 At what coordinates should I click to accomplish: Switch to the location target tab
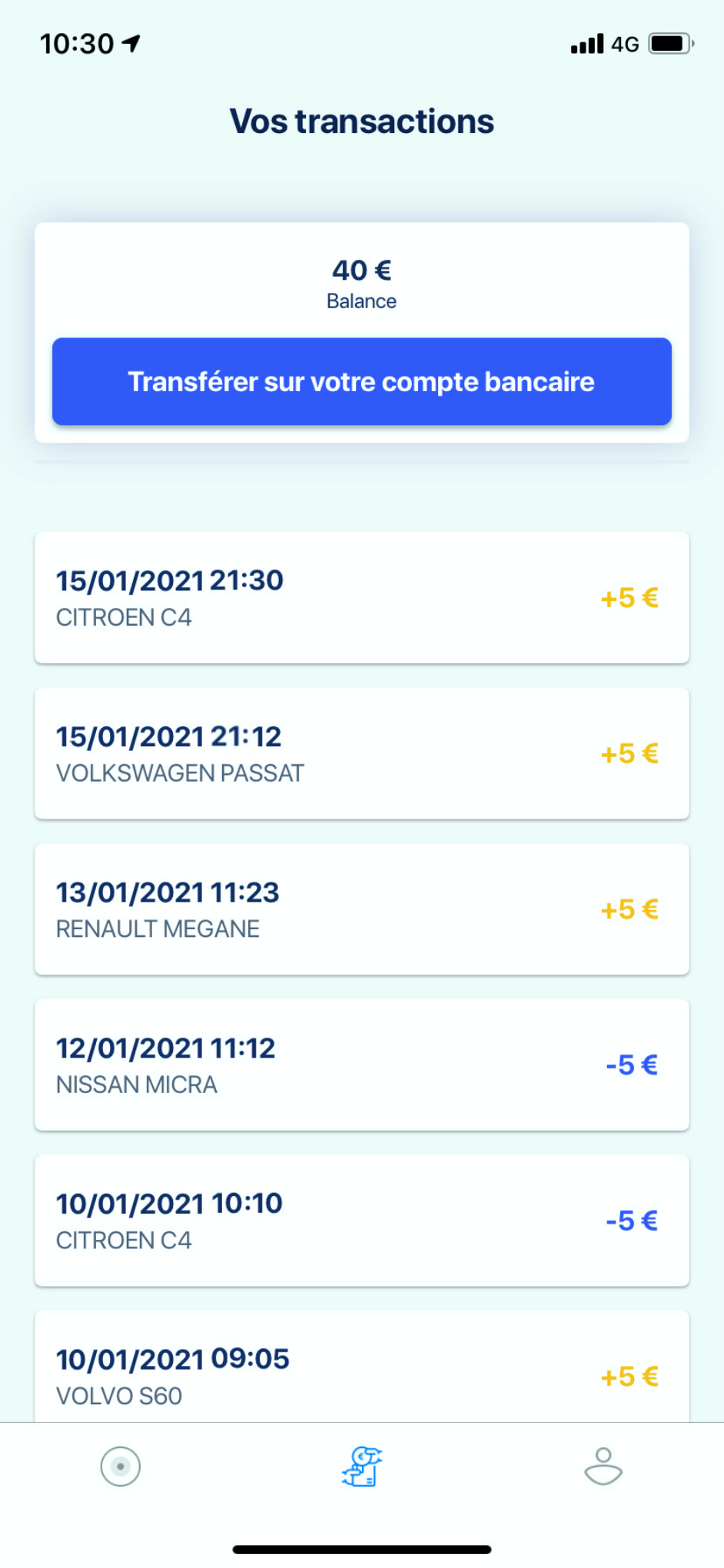click(121, 1467)
